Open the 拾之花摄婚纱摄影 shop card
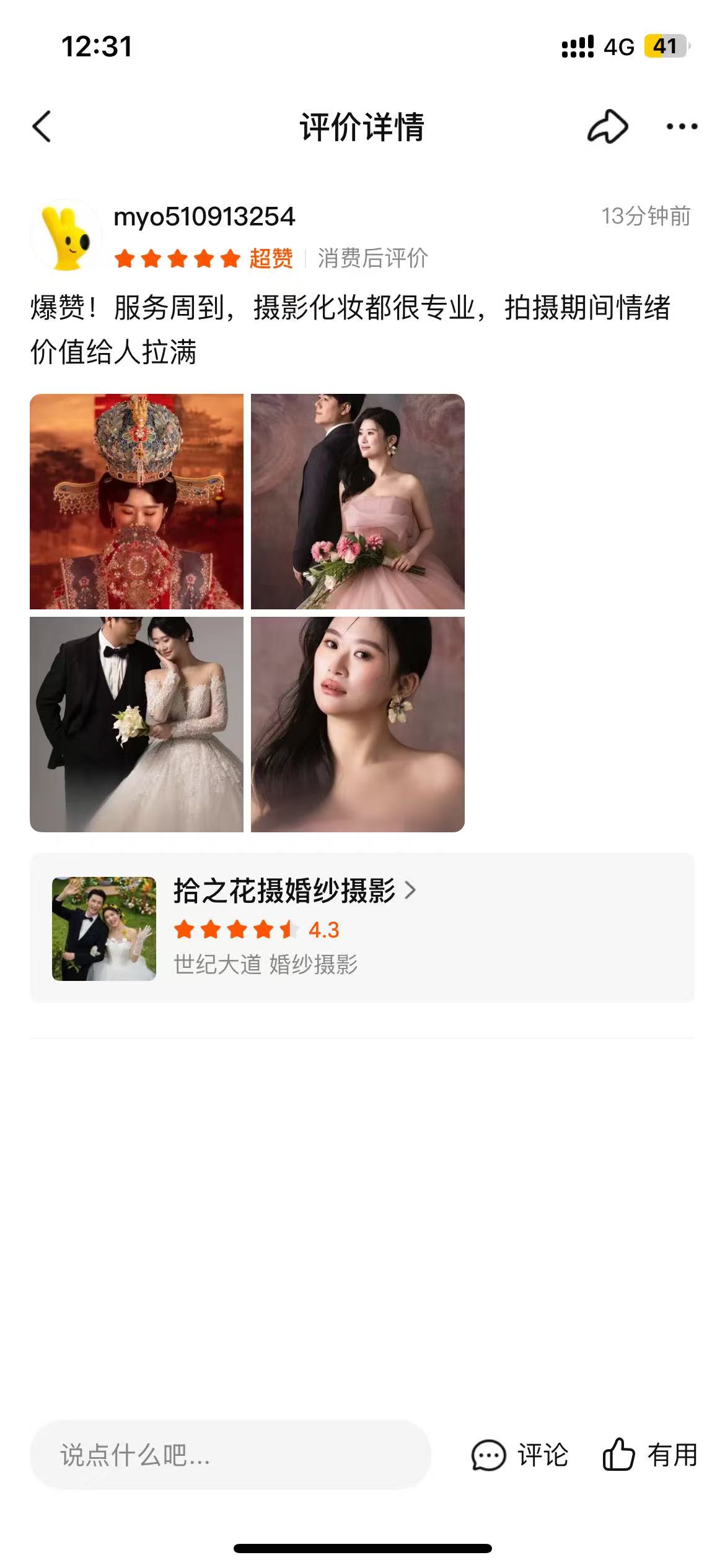This screenshot has width=725, height=1568. [x=362, y=928]
